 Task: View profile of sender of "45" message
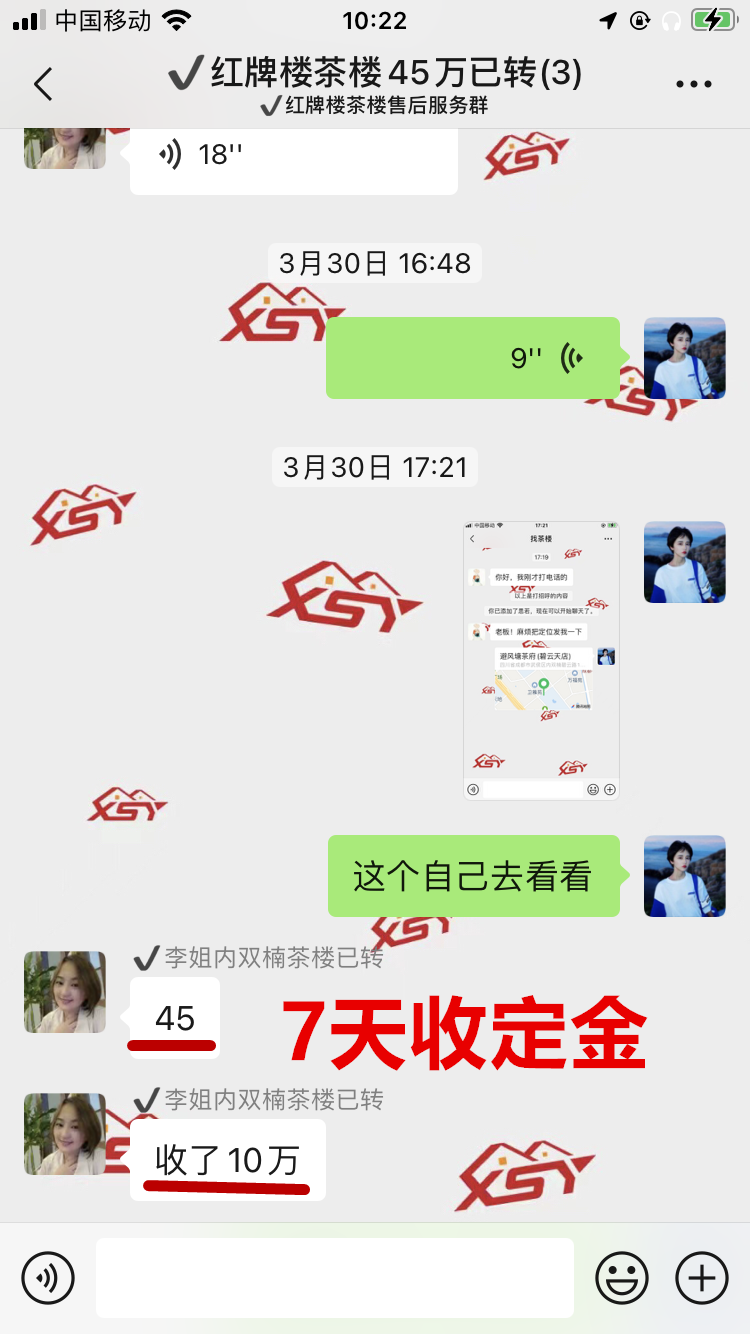pyautogui.click(x=65, y=992)
